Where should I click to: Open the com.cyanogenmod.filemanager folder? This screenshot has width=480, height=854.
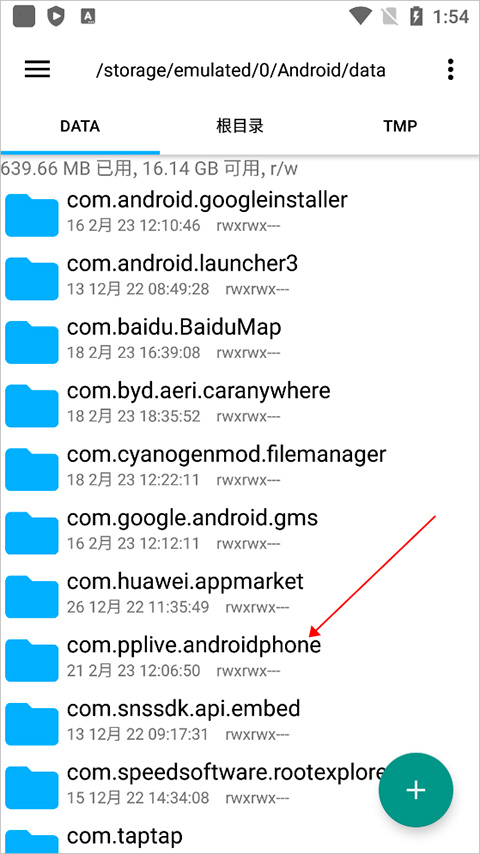coord(240,465)
